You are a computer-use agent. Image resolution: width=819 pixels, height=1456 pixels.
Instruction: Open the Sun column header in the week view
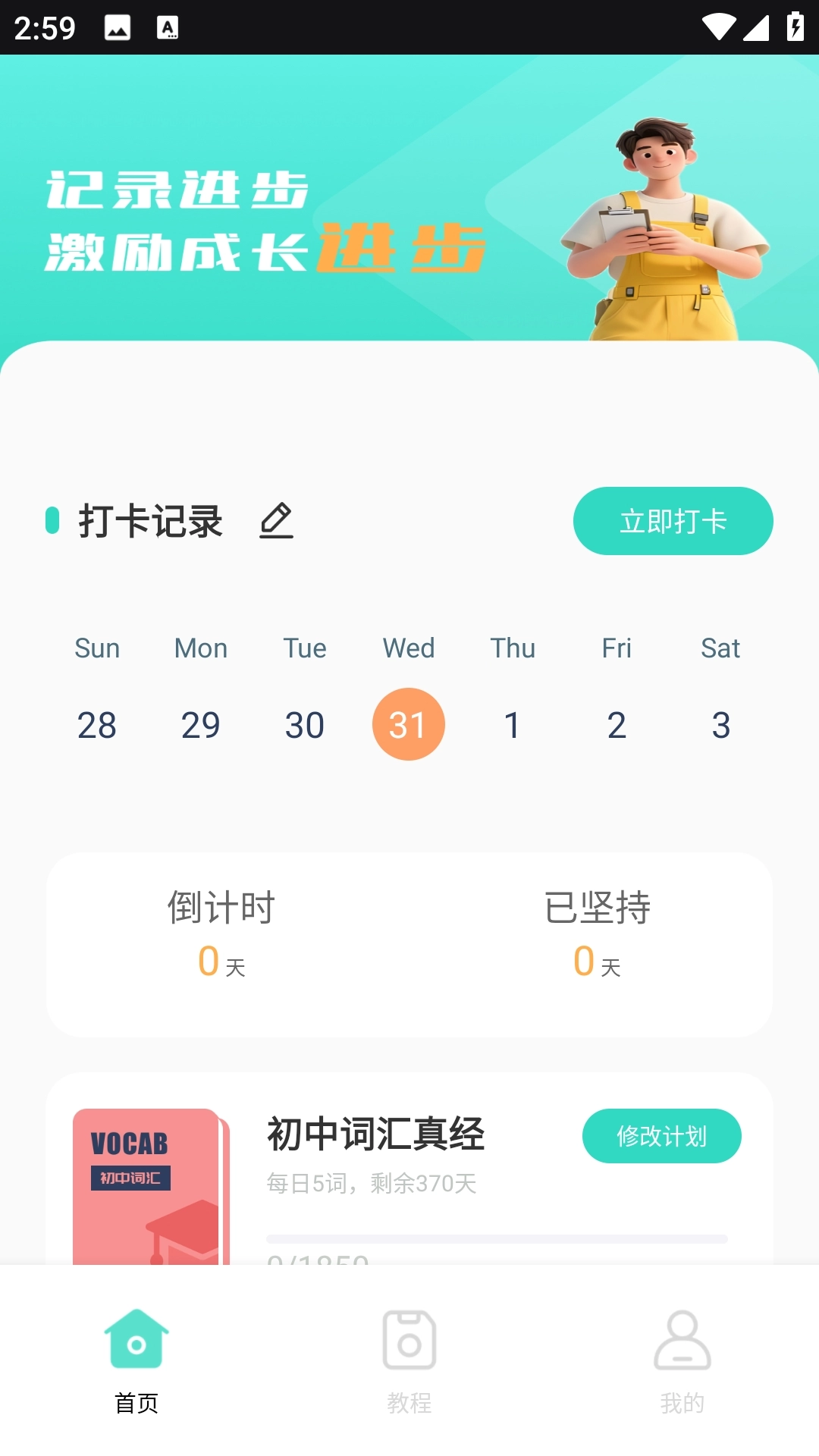97,648
